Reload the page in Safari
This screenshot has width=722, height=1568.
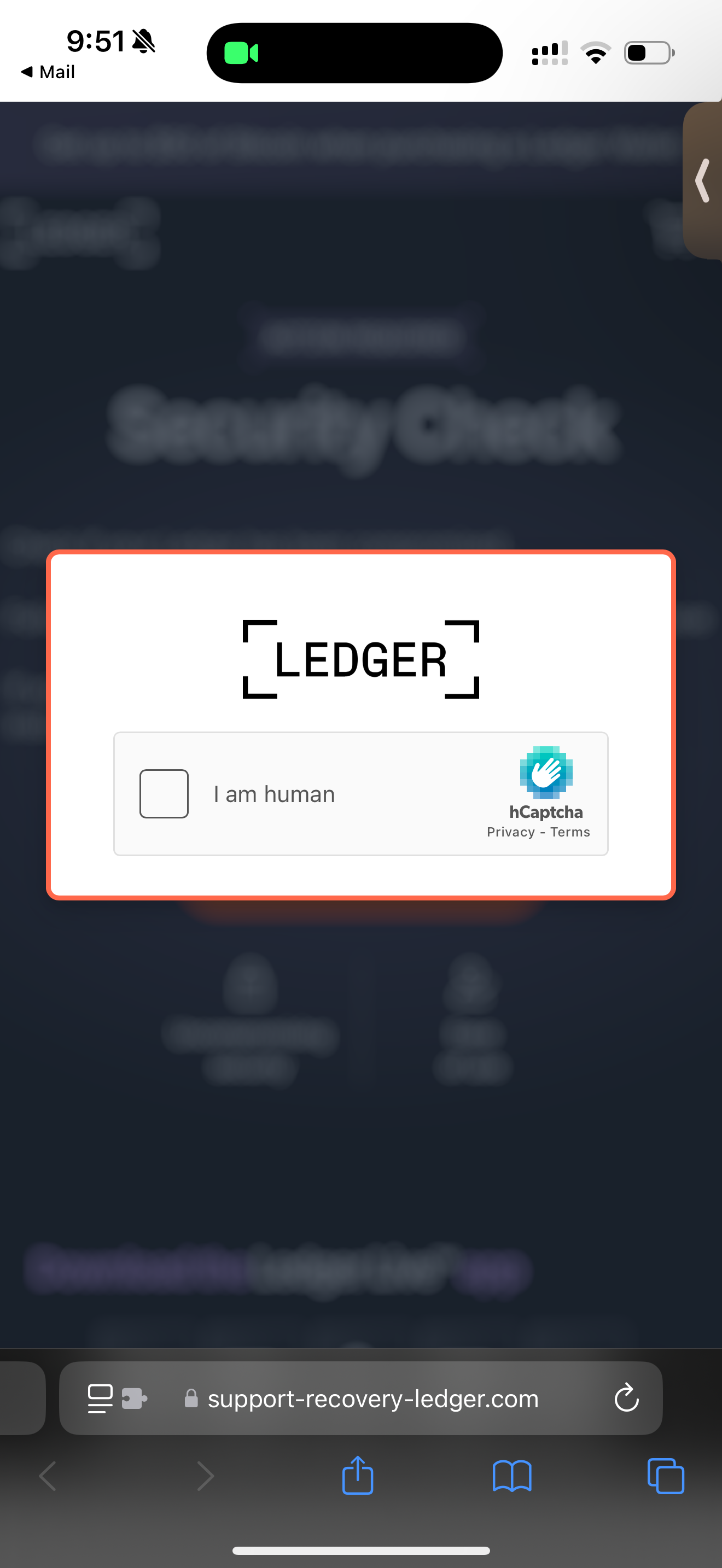click(626, 1398)
